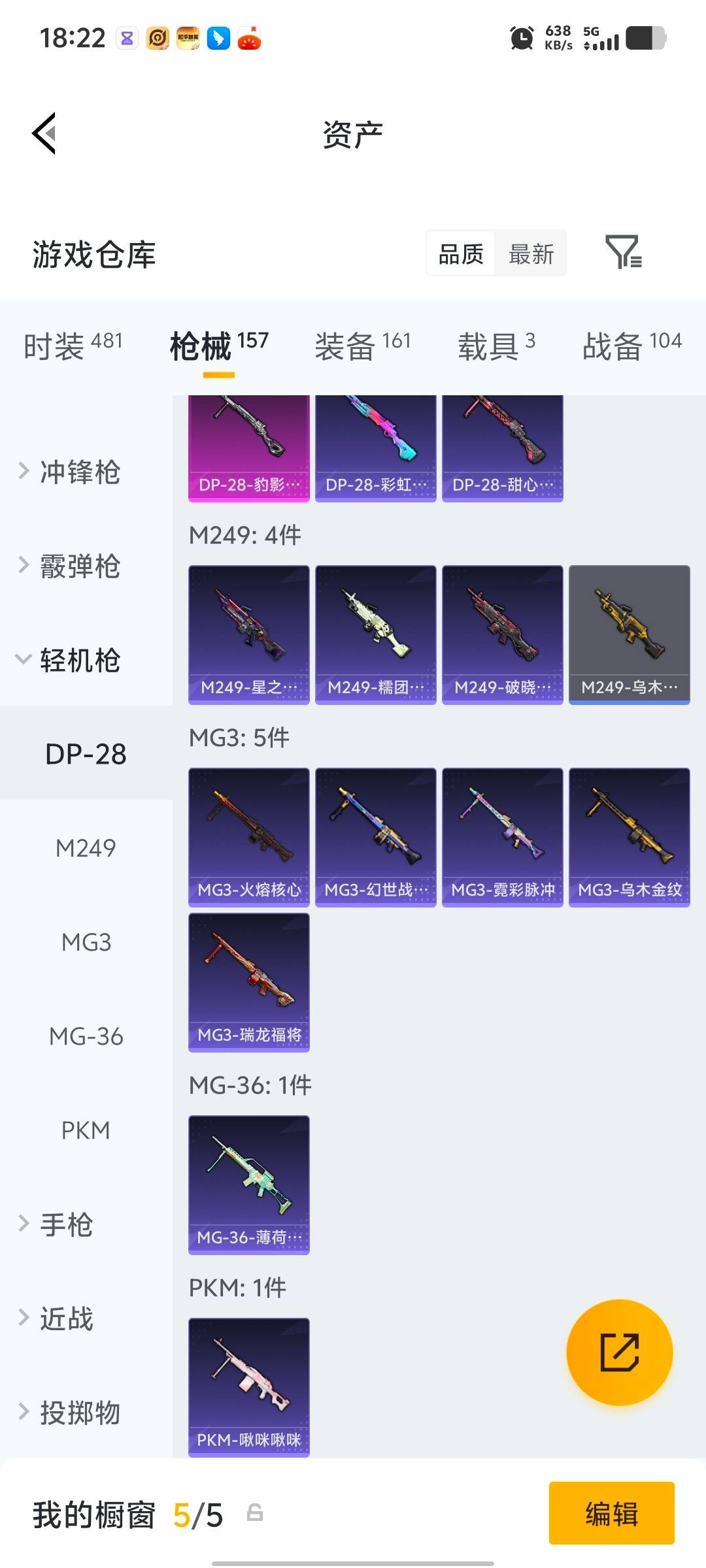This screenshot has width=706, height=1568.
Task: Click the back arrow at top left
Action: 44,134
